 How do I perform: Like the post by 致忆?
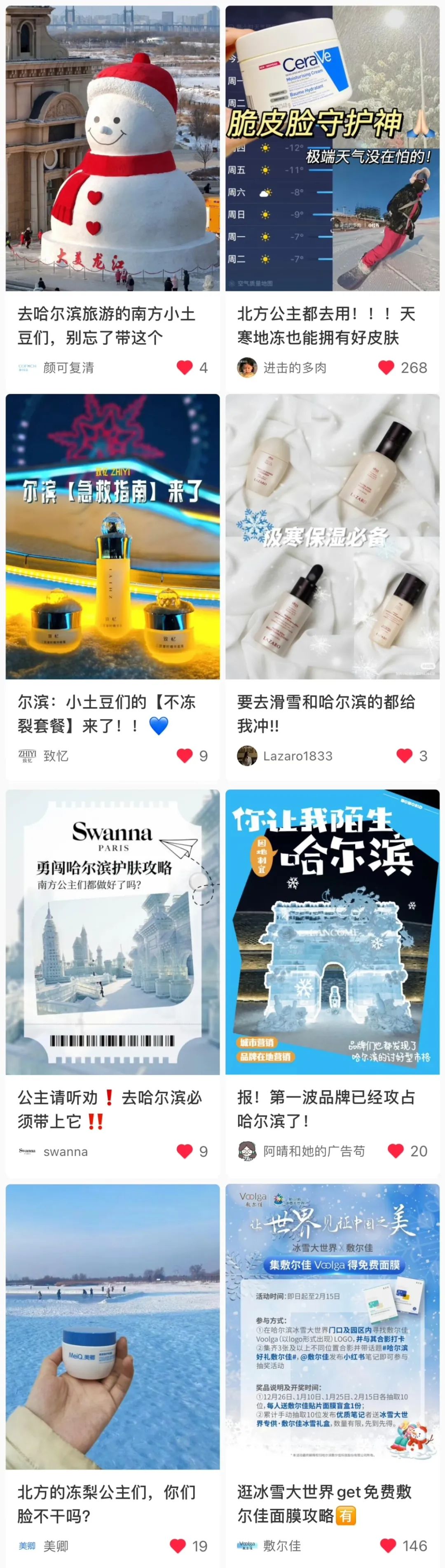pos(185,756)
